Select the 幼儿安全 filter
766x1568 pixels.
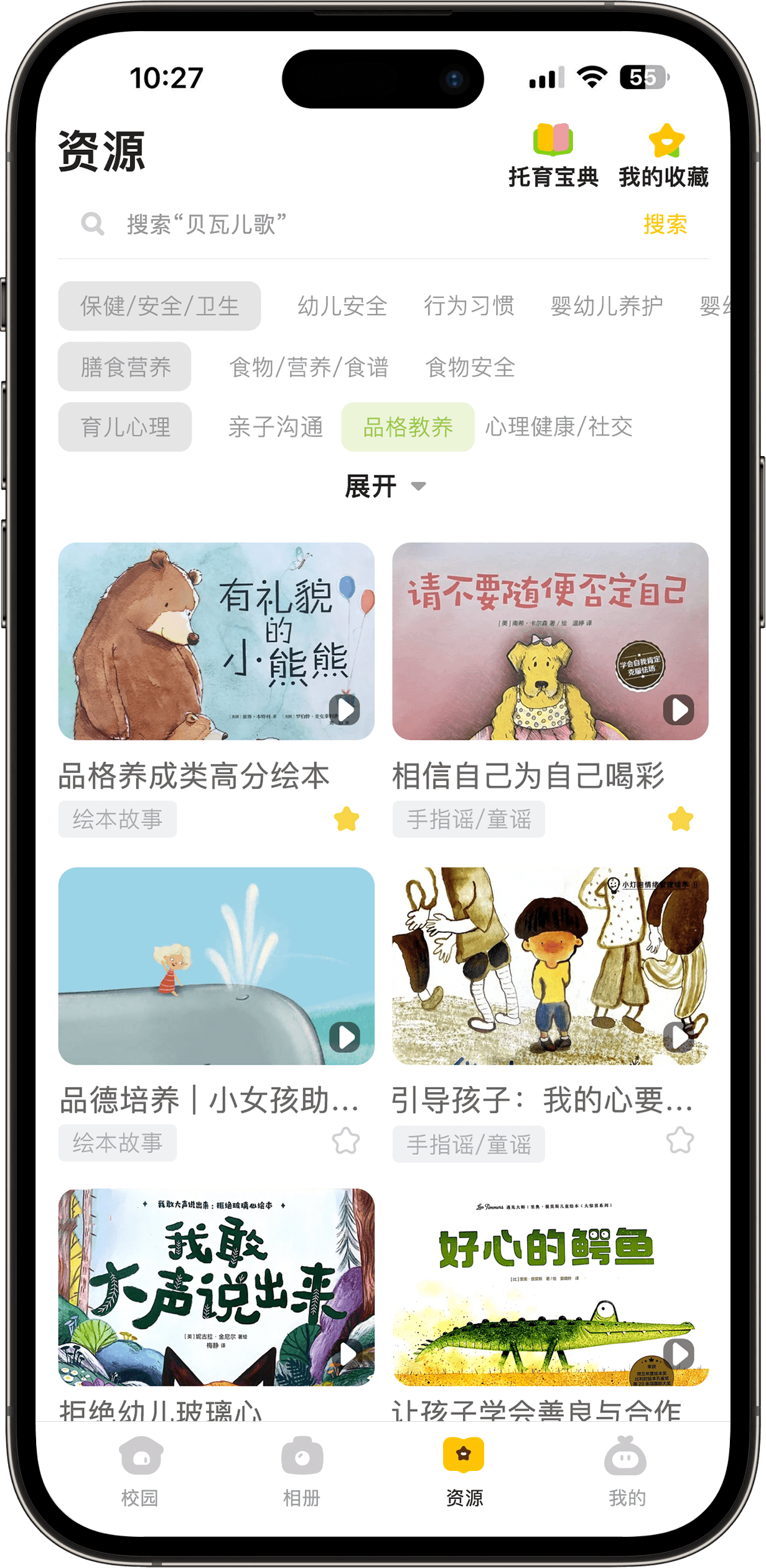(342, 306)
